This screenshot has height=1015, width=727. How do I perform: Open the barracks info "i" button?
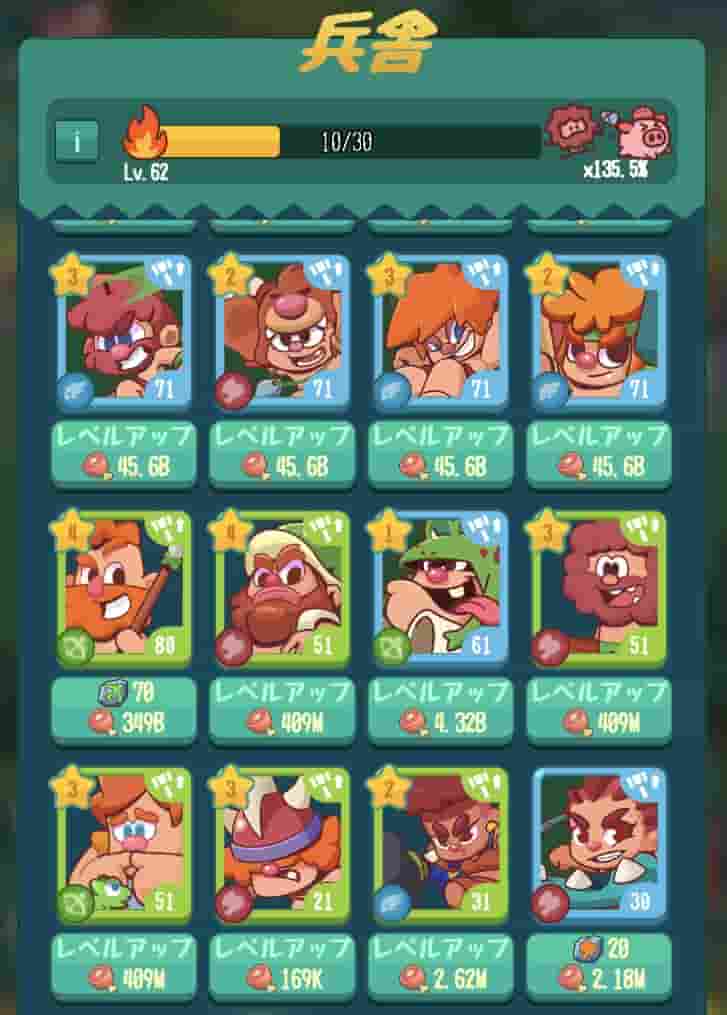tap(76, 141)
